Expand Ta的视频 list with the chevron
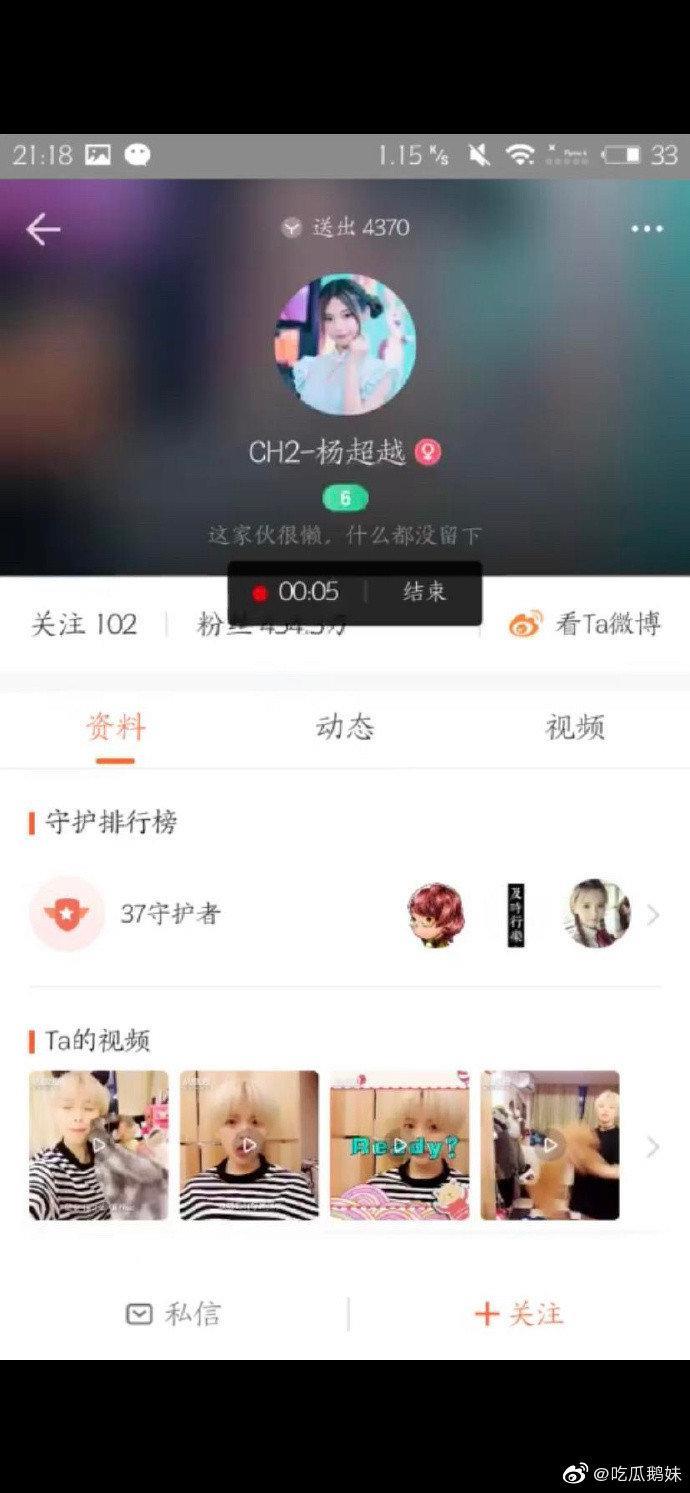Image resolution: width=690 pixels, height=1493 pixels. coord(652,1146)
